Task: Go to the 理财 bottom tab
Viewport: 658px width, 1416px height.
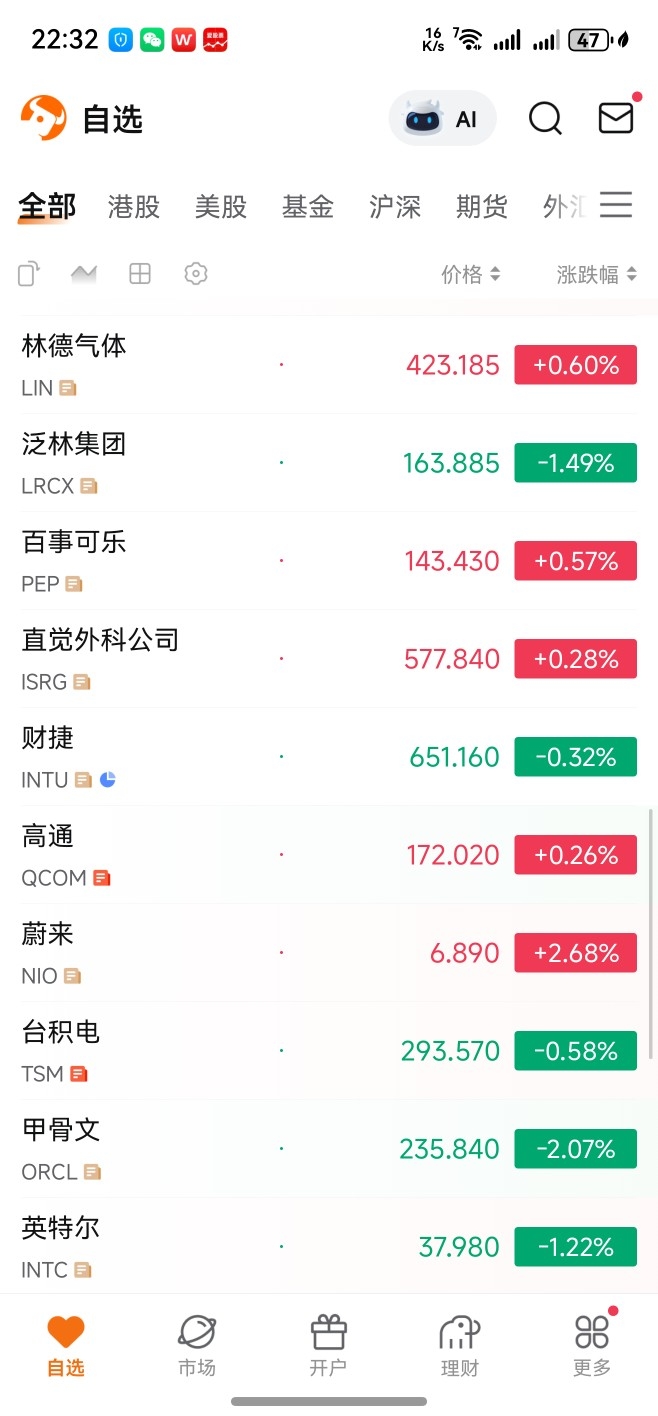Action: click(x=460, y=1345)
